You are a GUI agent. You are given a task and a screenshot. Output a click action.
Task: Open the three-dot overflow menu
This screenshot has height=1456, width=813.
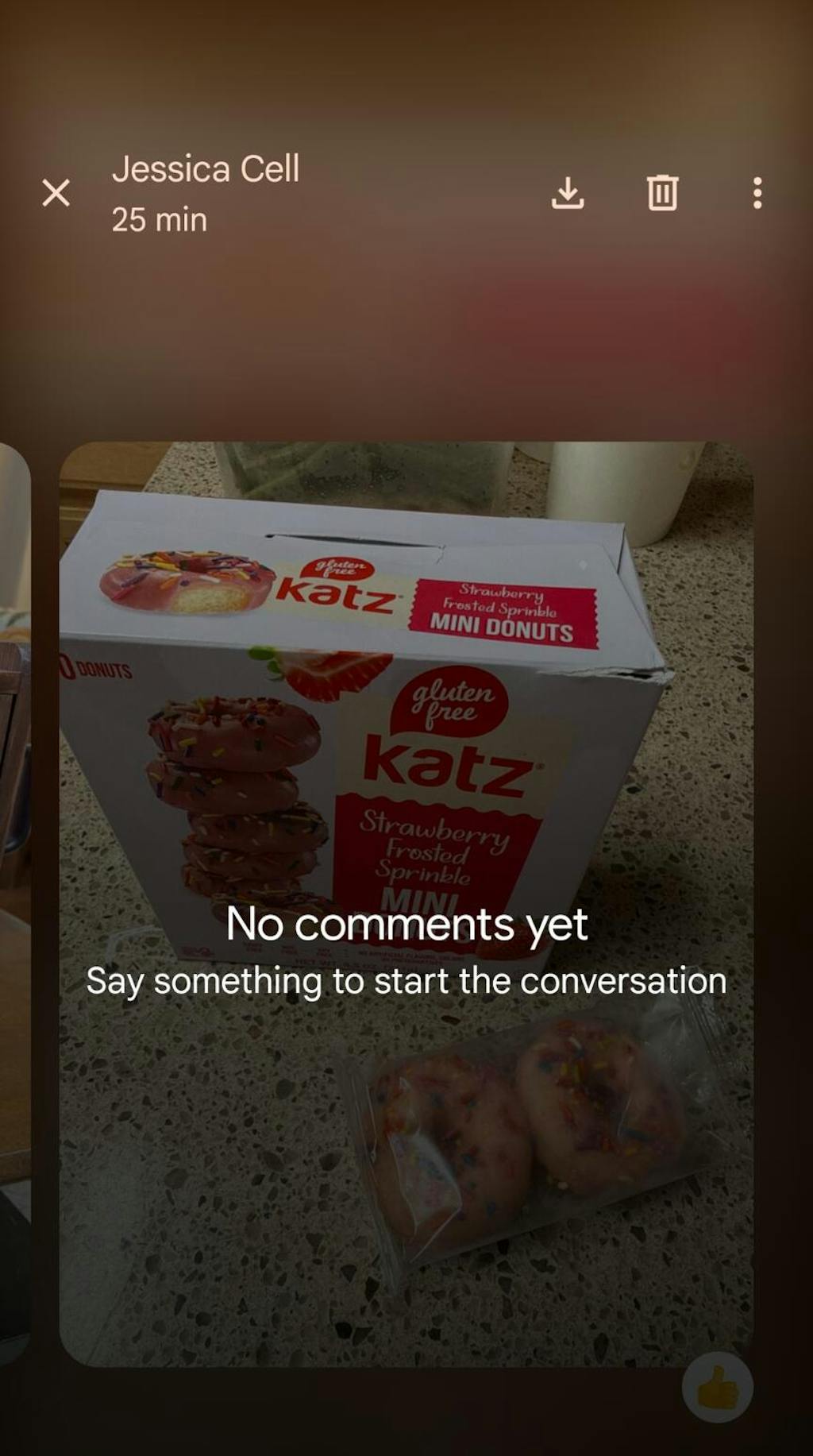[x=757, y=192]
